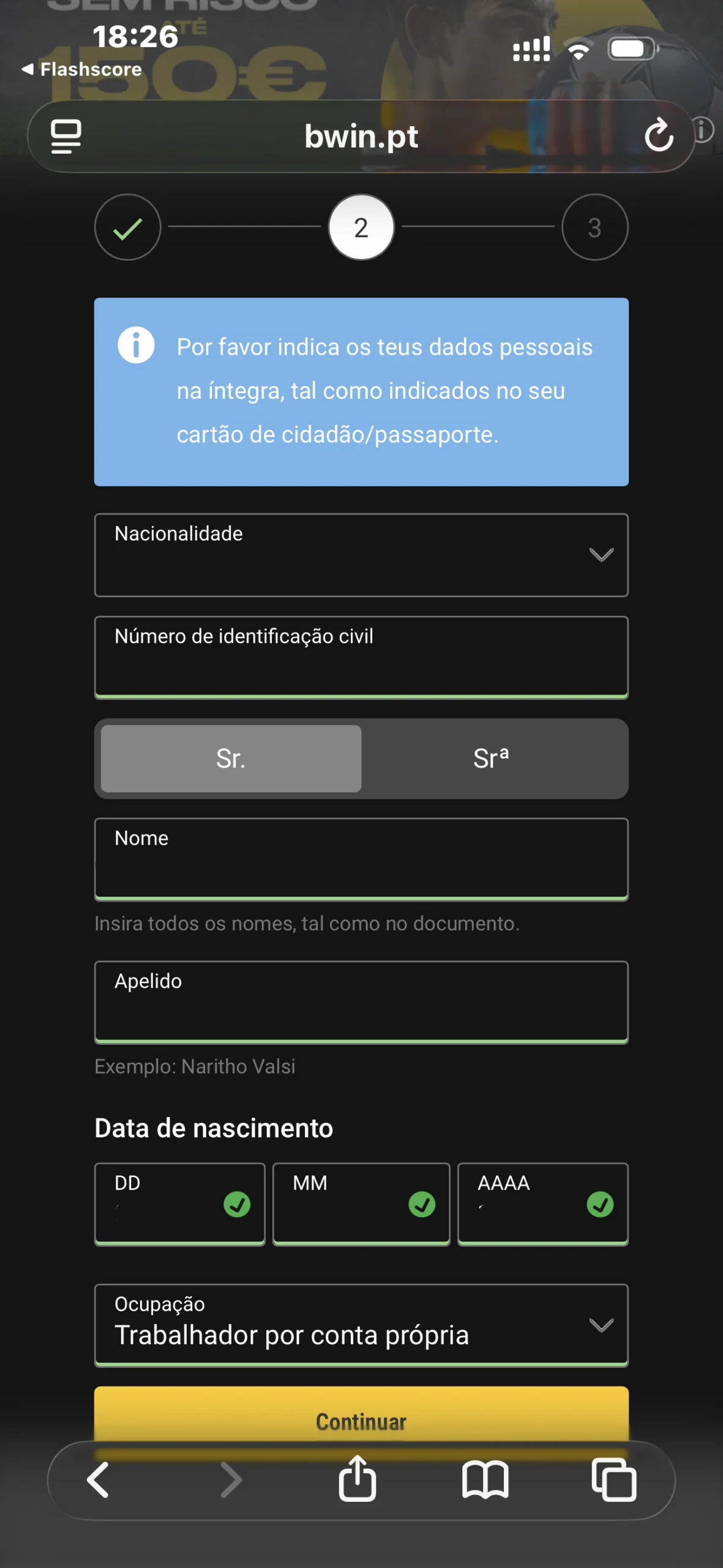Choose the Srª title option

coord(491,759)
